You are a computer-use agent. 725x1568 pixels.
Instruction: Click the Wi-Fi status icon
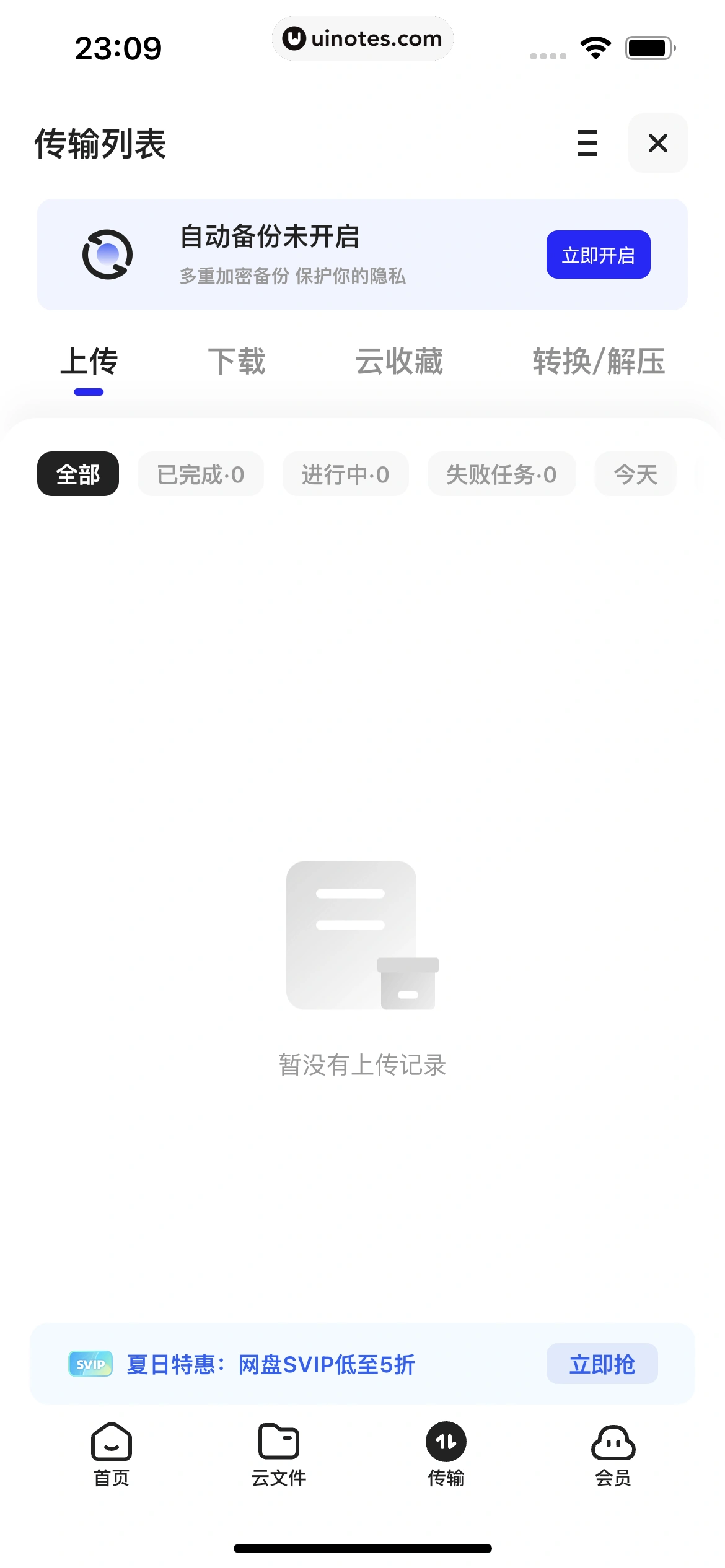point(595,48)
